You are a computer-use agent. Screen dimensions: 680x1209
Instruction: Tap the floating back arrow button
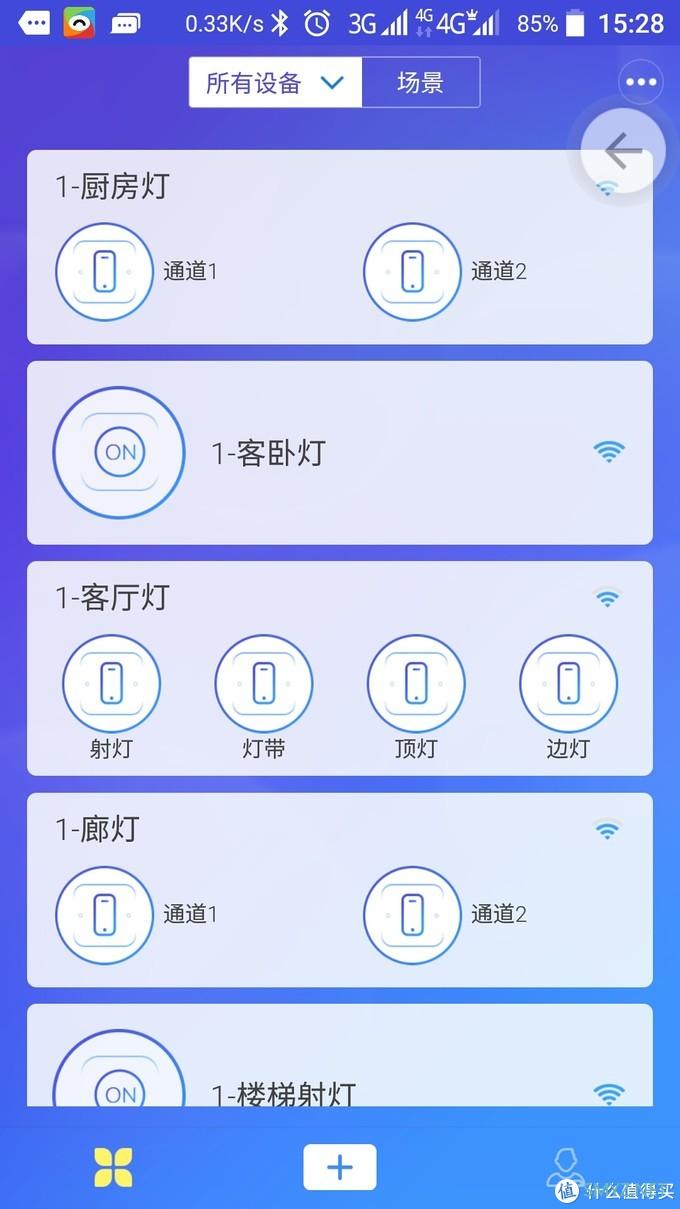(623, 152)
